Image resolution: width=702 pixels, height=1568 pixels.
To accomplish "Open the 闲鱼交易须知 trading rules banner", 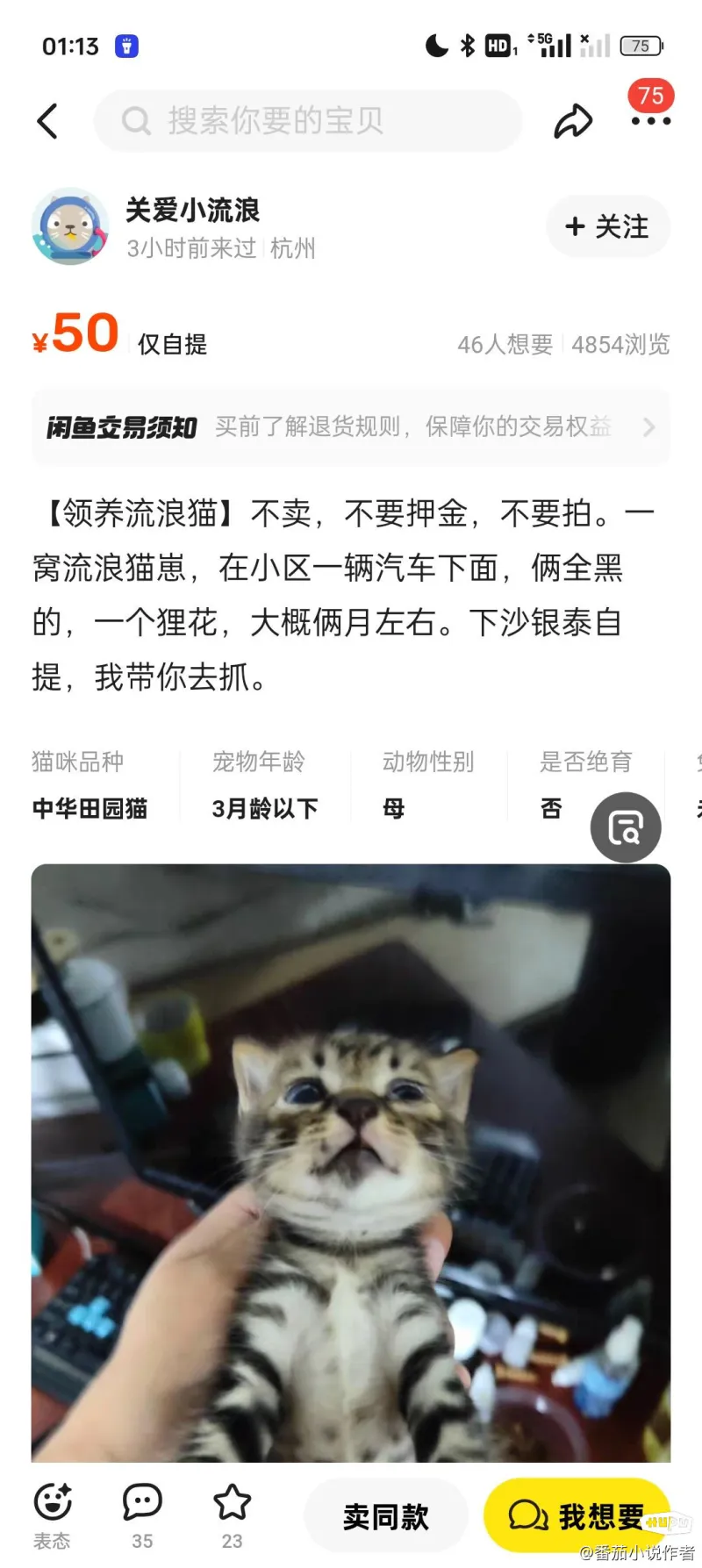I will coord(351,427).
